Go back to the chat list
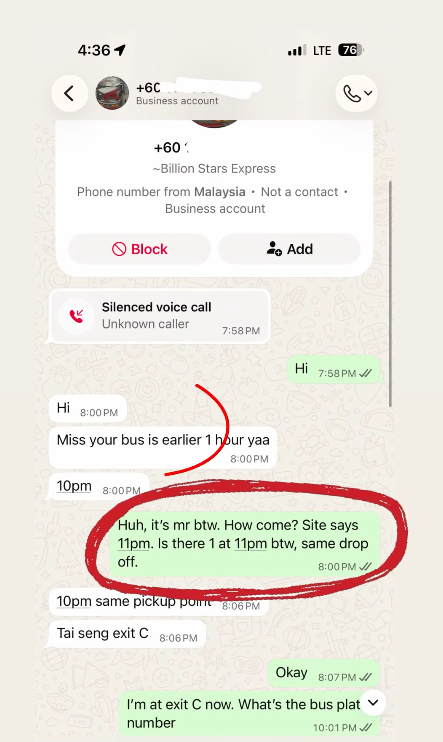Viewport: 443px width, 742px height. (70, 93)
